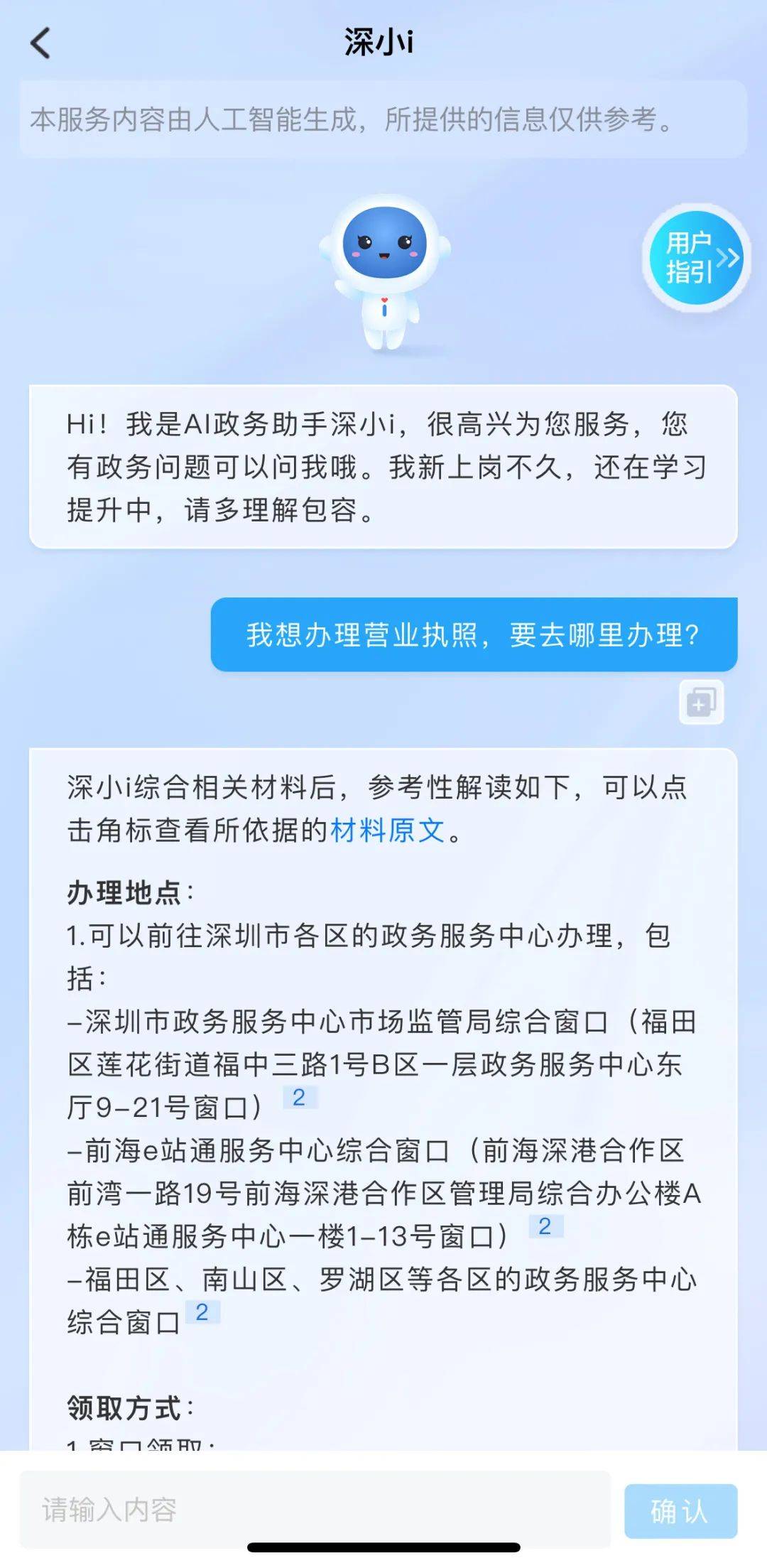
Task: Focus the 请输入内容 message input field
Action: (315, 1510)
